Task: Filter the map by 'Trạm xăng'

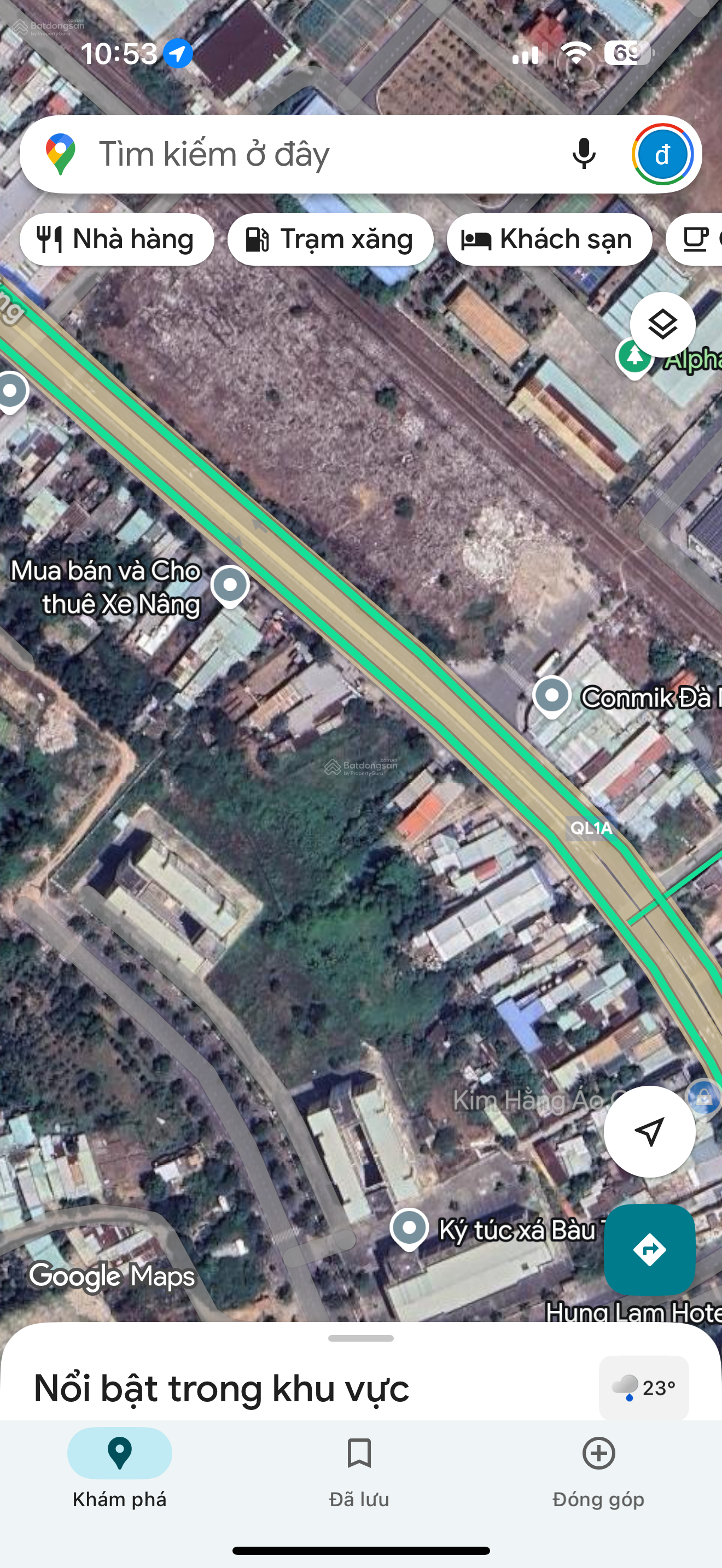Action: [330, 239]
